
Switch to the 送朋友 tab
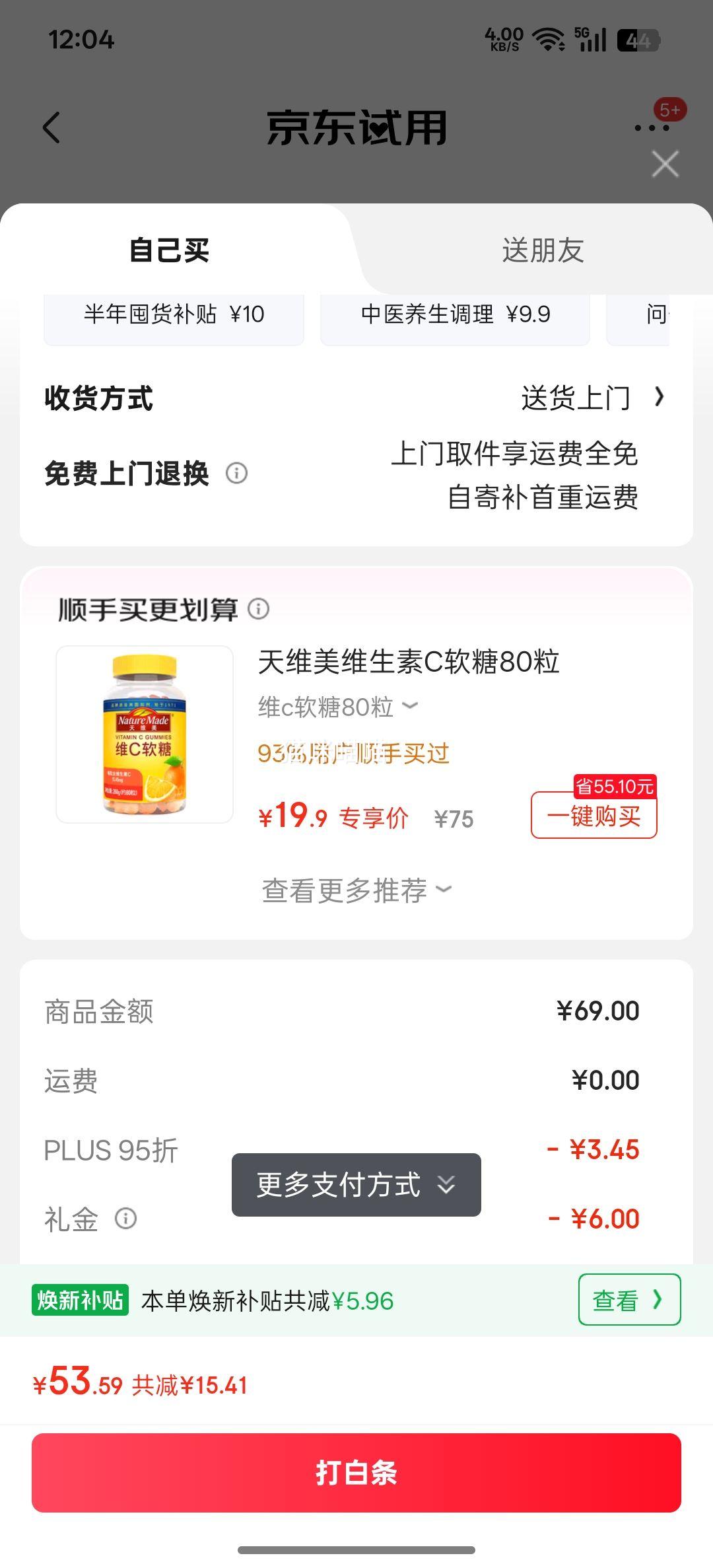543,251
